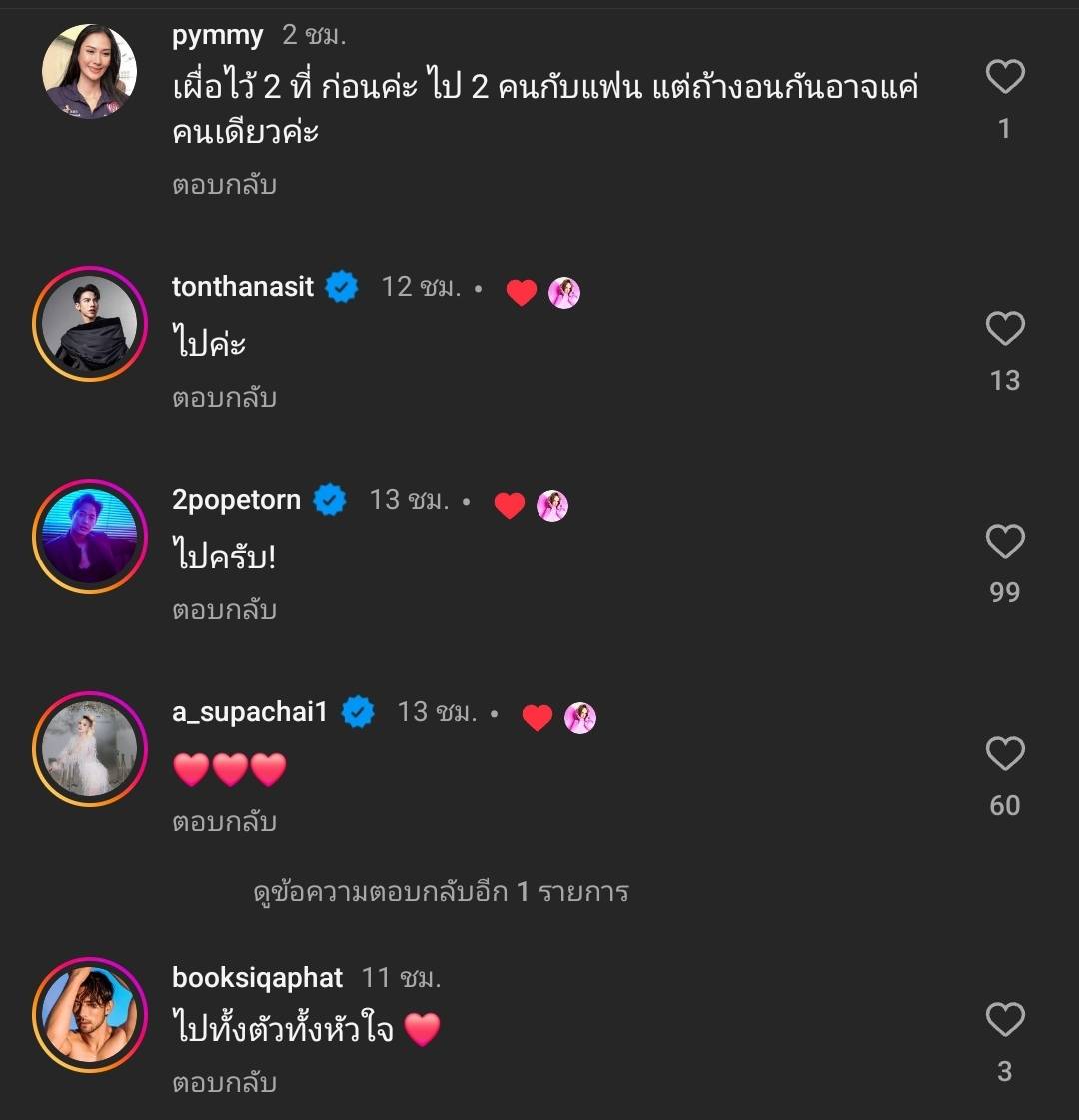
Task: Open tonthanasit's profile picture
Action: [x=89, y=324]
